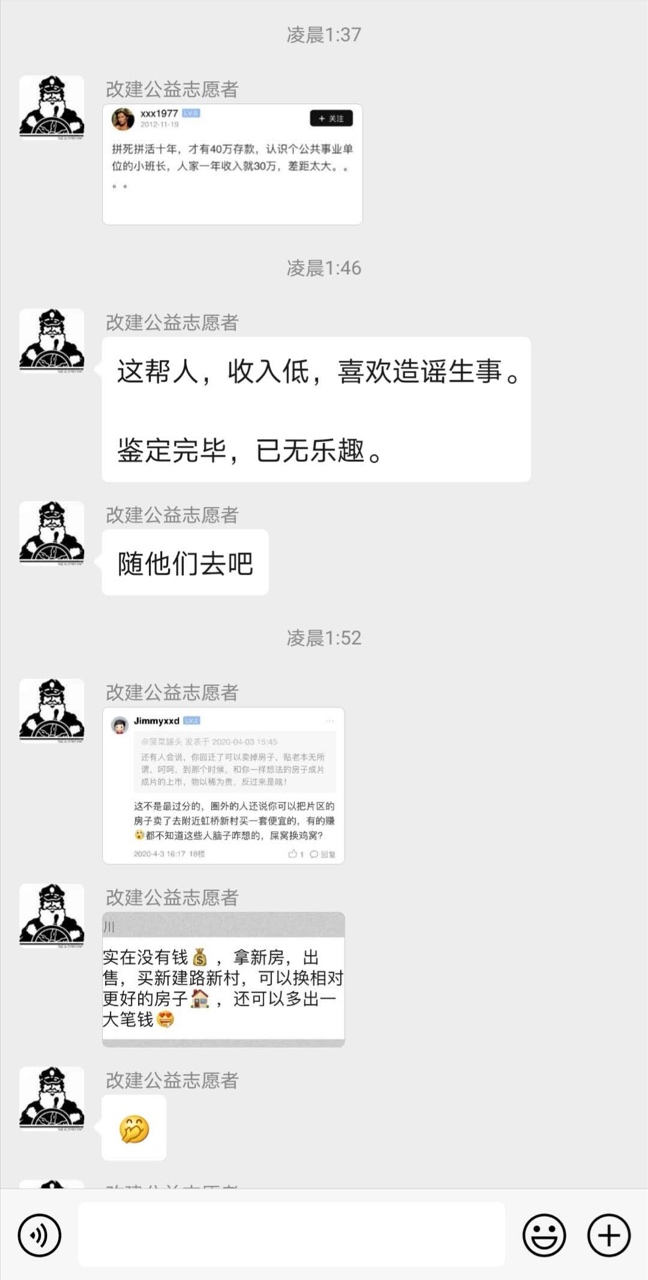Image resolution: width=648 pixels, height=1280 pixels.
Task: View the Jimmyxxd post screenshot
Action: point(223,786)
